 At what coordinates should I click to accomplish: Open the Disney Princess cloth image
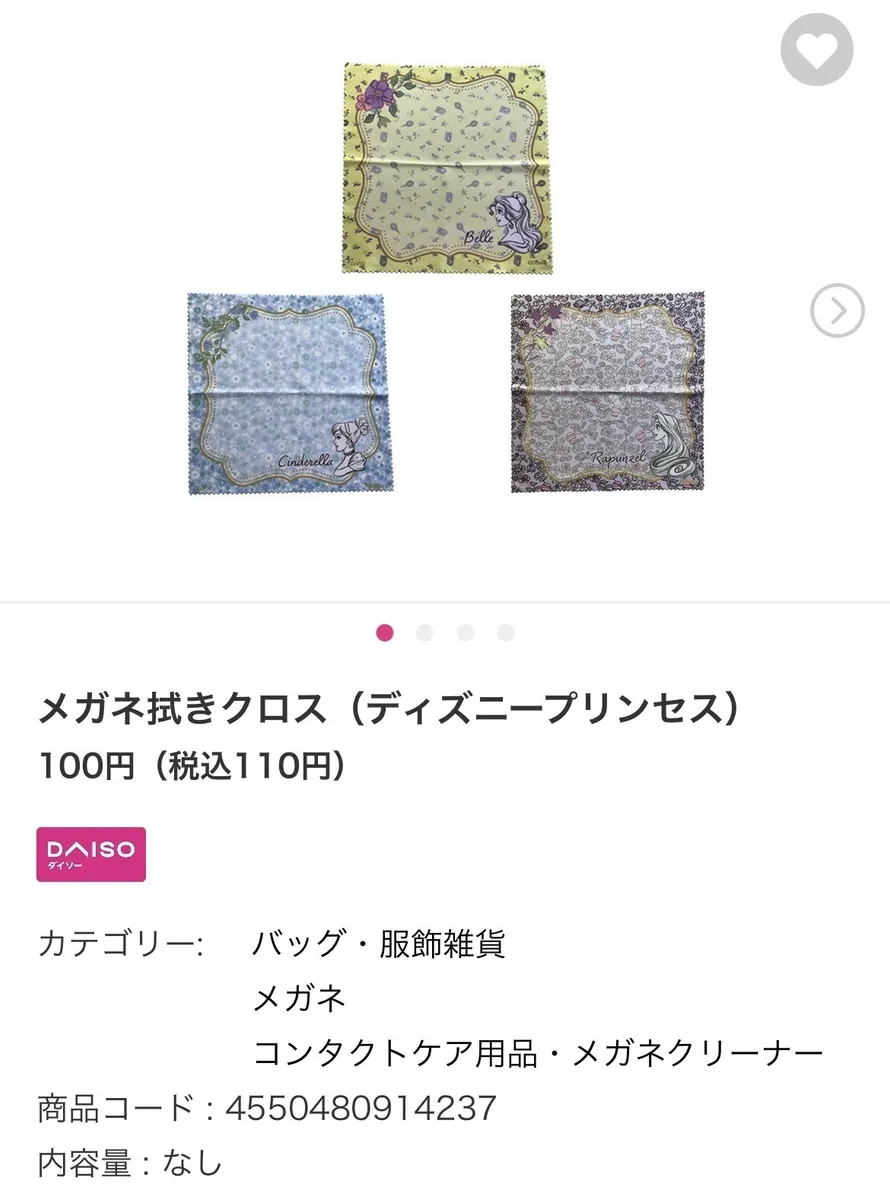click(446, 280)
